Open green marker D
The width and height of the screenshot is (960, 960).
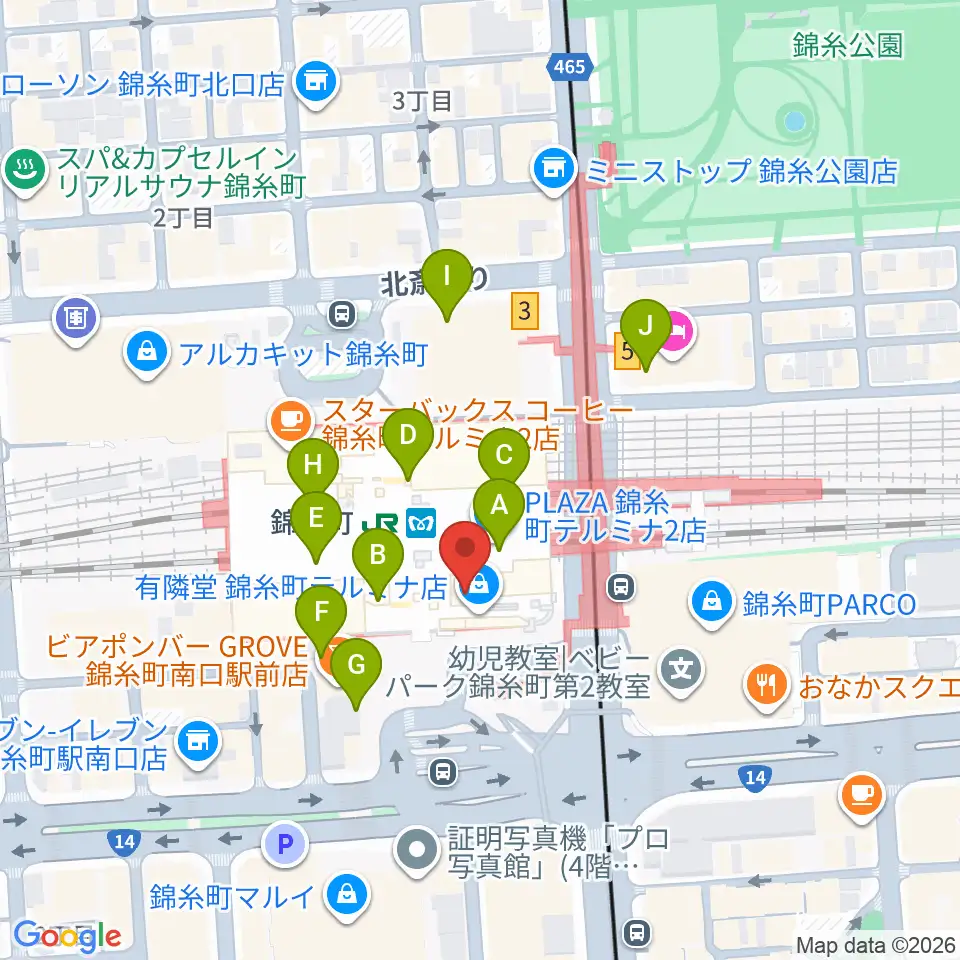click(408, 442)
